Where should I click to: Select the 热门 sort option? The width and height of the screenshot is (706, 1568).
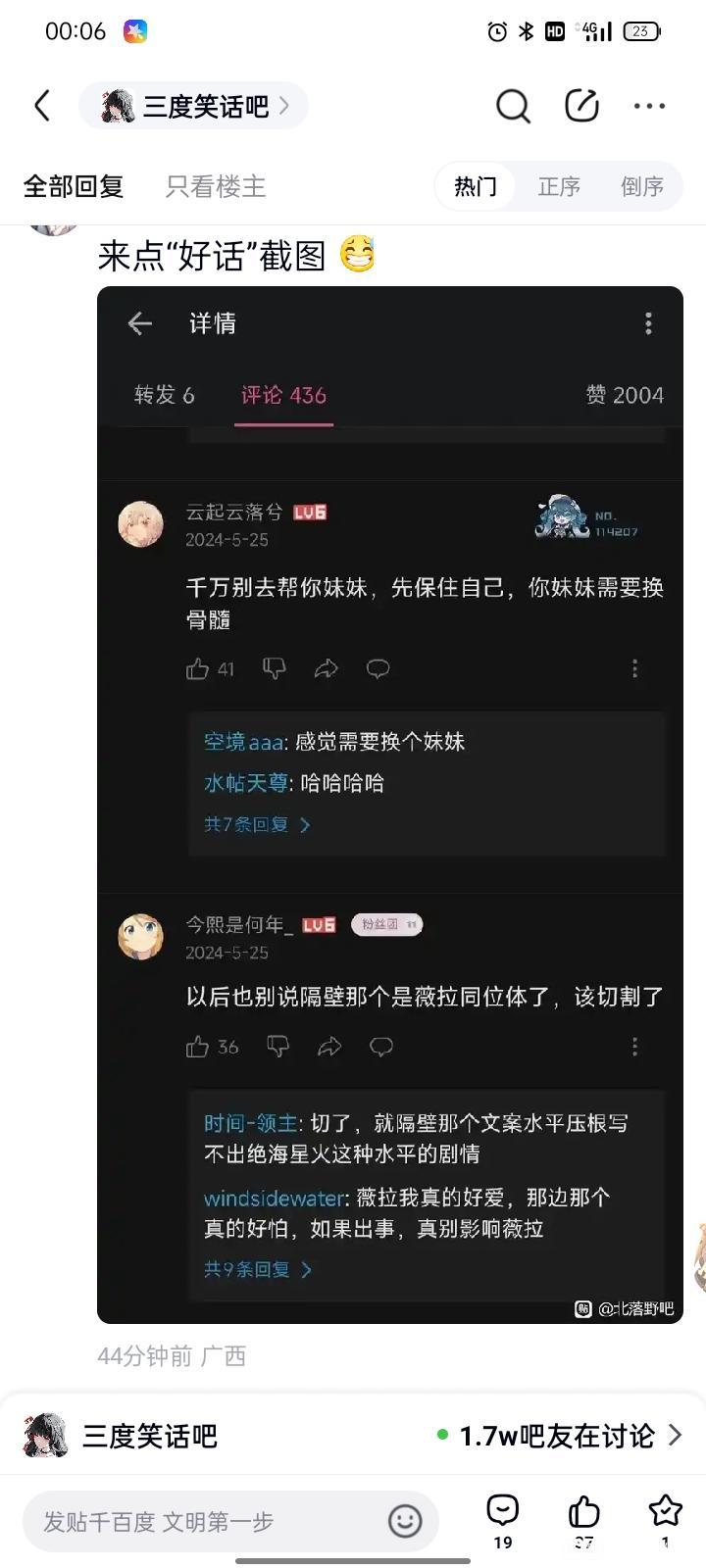click(476, 186)
